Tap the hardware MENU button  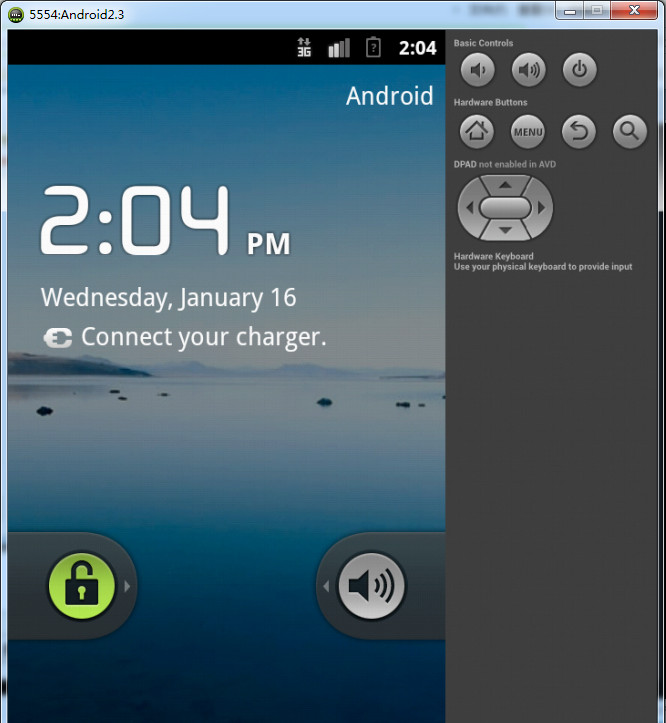pyautogui.click(x=528, y=130)
